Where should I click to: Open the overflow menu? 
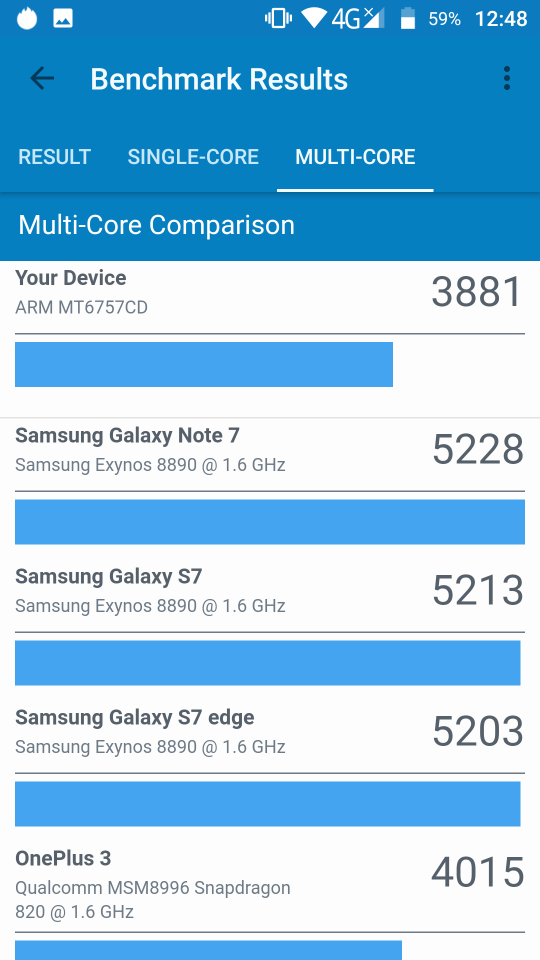506,78
